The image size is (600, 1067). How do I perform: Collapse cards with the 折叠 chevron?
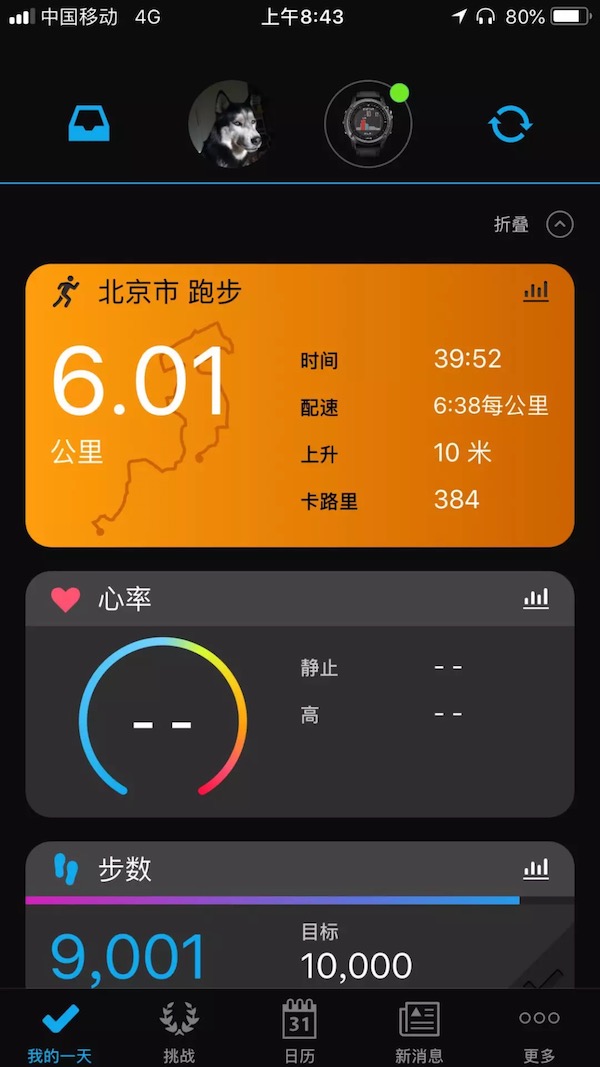click(559, 224)
